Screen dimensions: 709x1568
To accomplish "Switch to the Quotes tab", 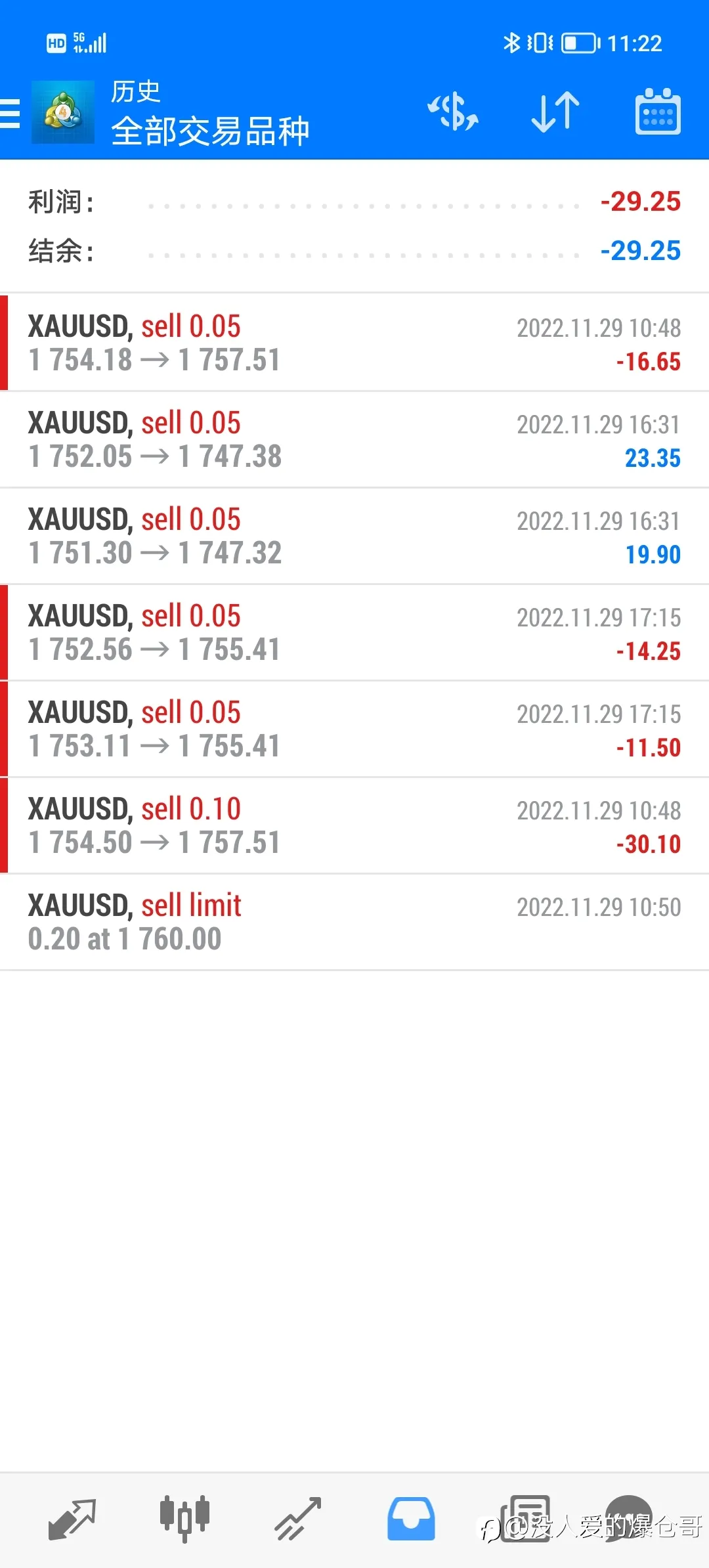I will click(72, 1519).
